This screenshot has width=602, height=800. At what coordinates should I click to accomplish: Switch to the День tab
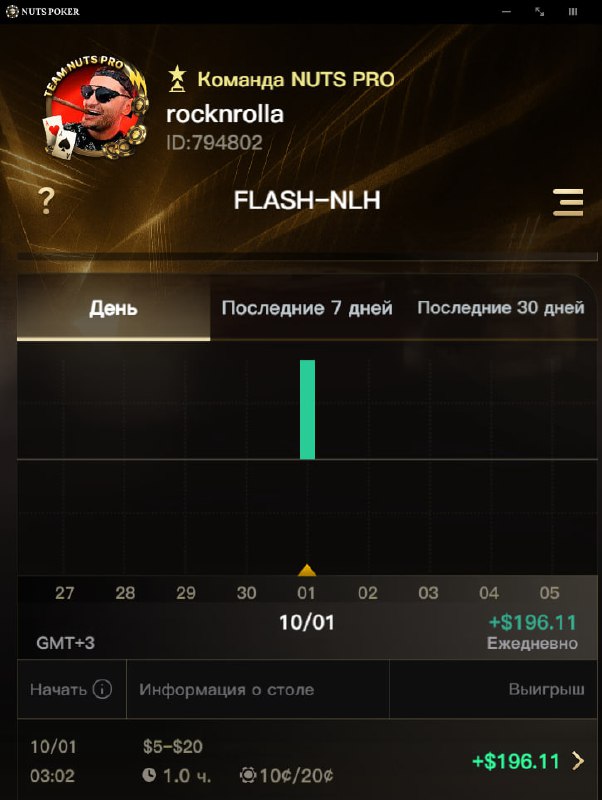(113, 308)
